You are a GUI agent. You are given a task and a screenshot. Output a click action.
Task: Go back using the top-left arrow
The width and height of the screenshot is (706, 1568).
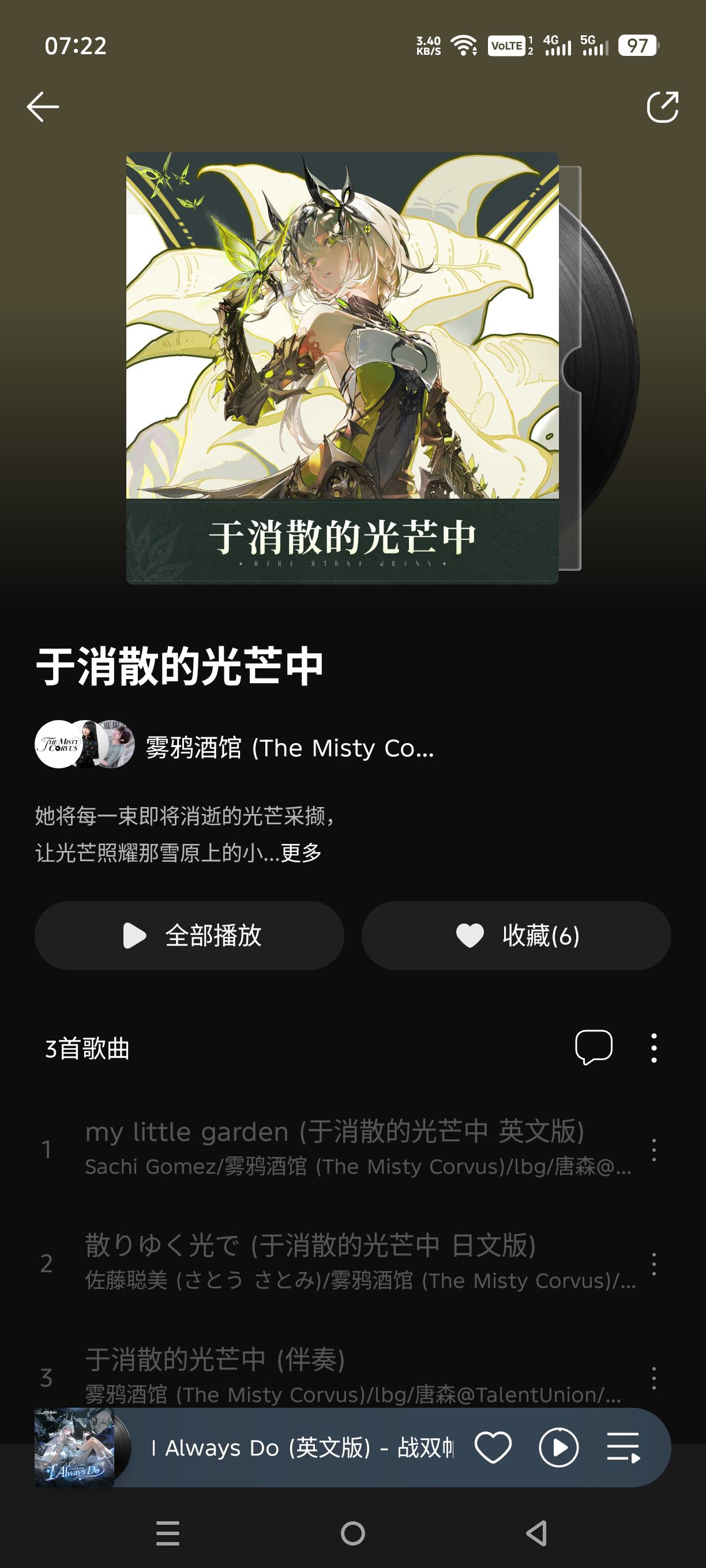pyautogui.click(x=43, y=107)
